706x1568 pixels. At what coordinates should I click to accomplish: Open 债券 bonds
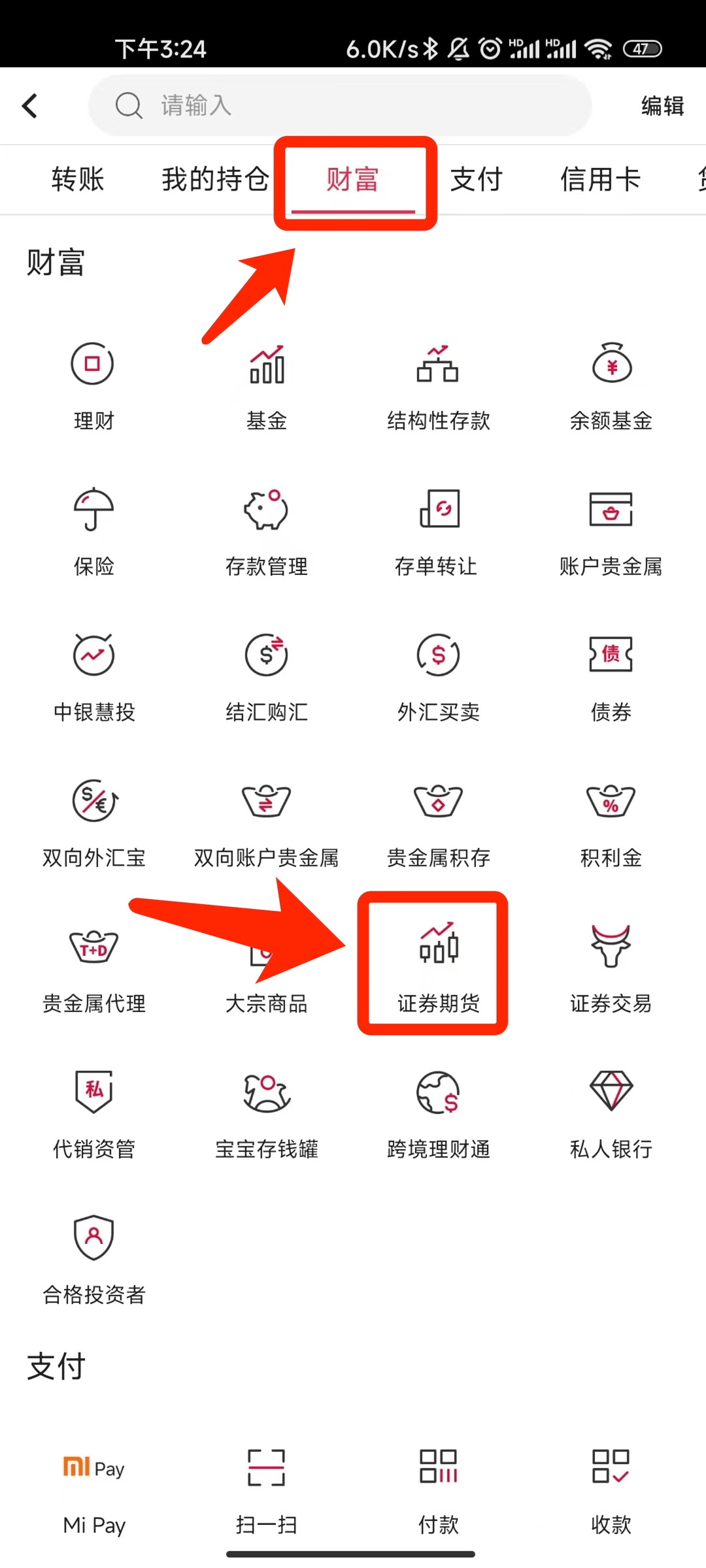coord(611,677)
